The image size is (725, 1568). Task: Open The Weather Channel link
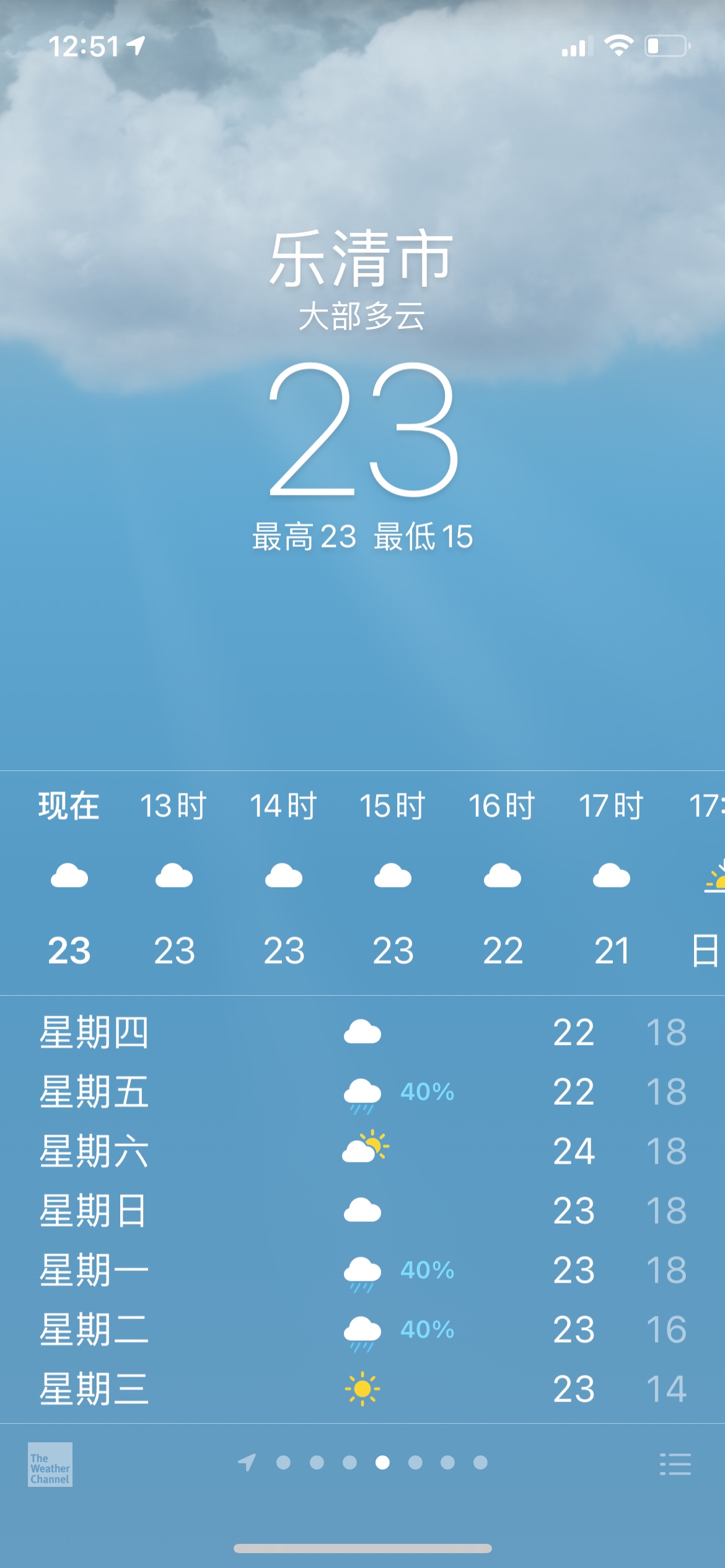click(50, 1465)
